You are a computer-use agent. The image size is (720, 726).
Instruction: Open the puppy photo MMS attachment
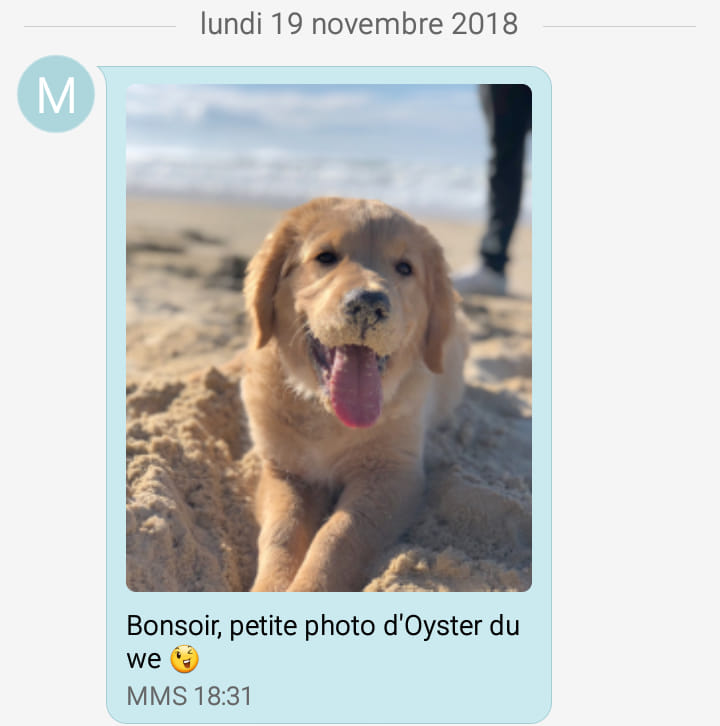click(328, 338)
